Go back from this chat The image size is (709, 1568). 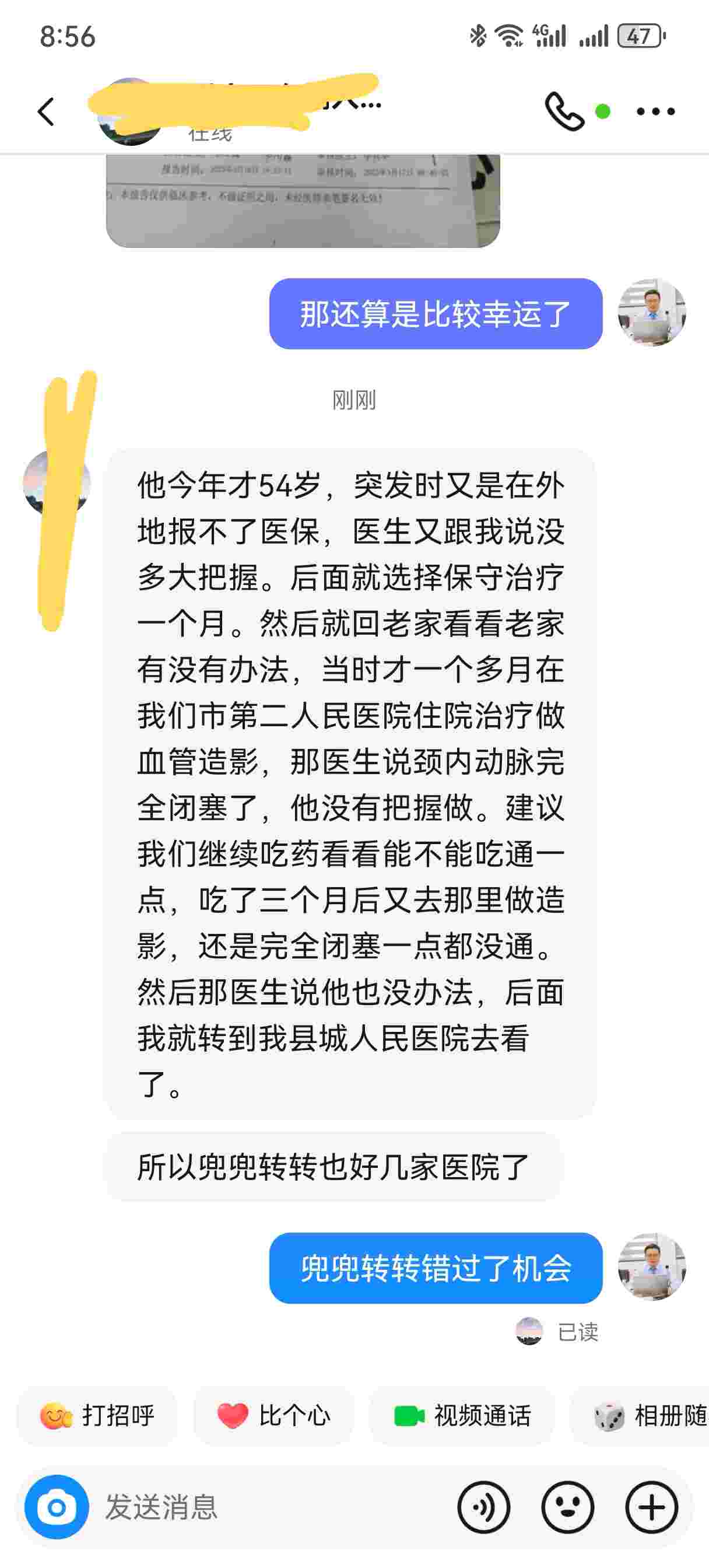[x=45, y=112]
